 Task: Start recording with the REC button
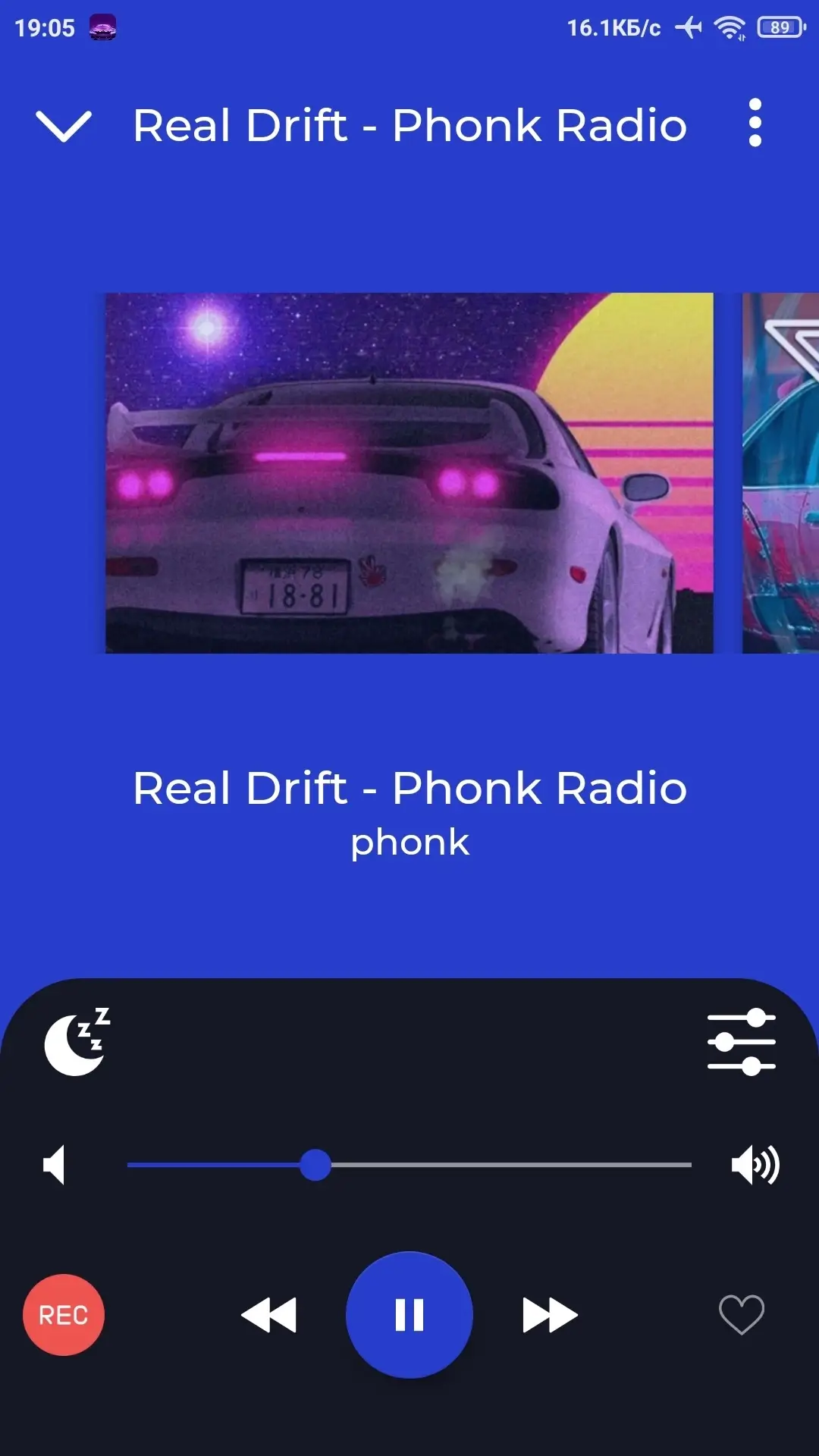[x=64, y=1315]
